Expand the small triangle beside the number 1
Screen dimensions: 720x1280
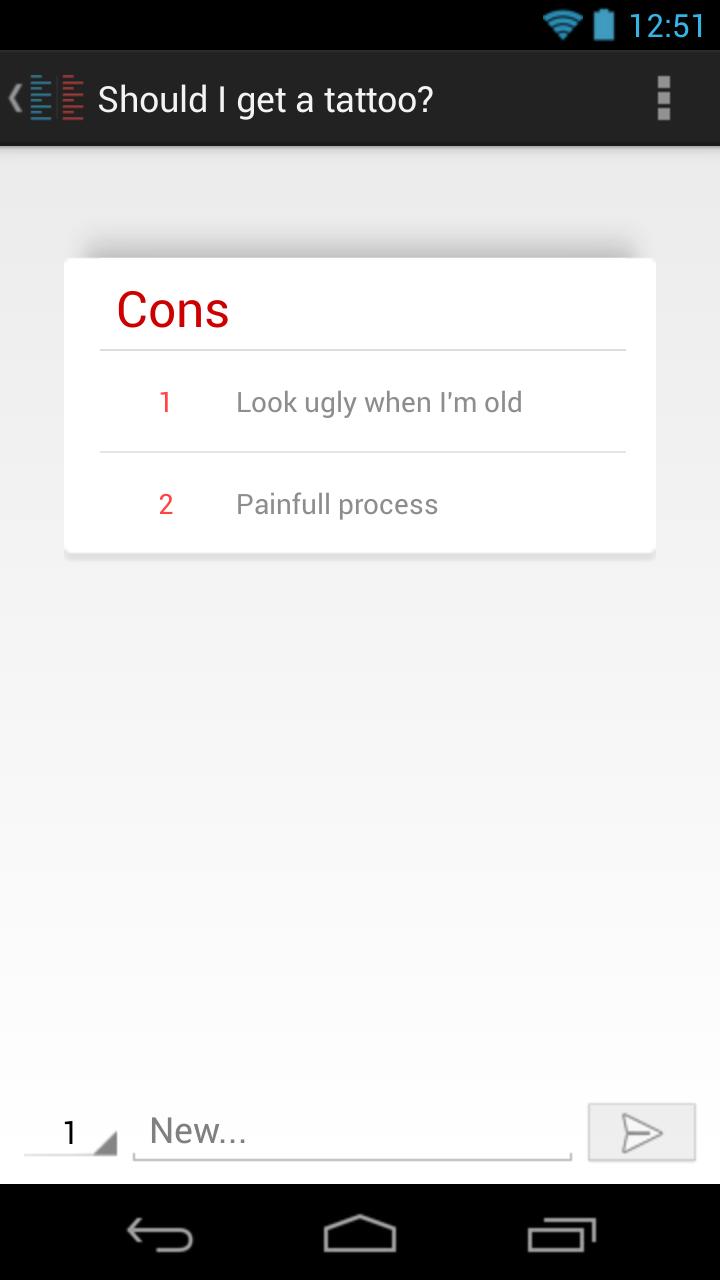tap(106, 1142)
